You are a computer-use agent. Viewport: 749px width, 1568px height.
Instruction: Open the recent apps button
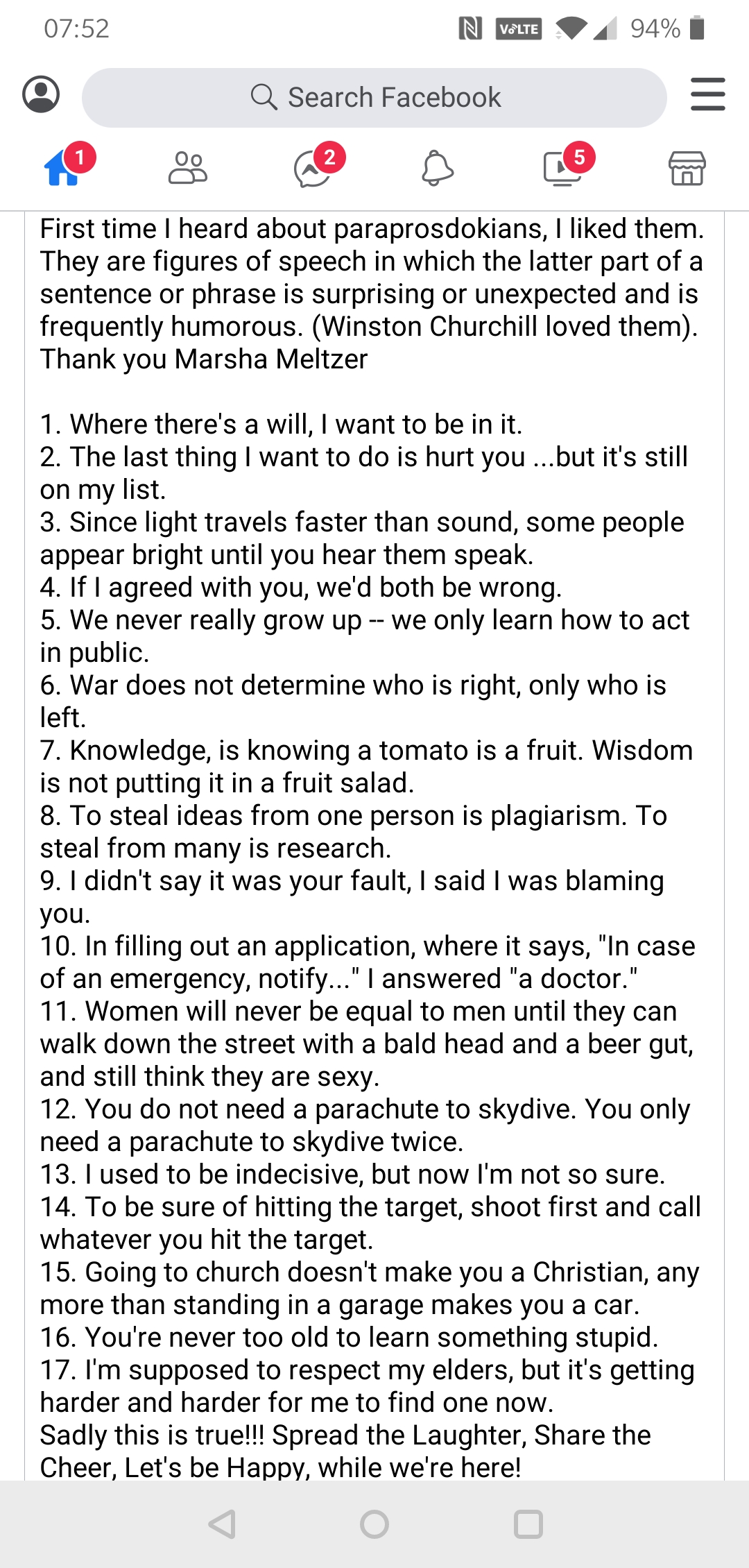coord(528,1524)
